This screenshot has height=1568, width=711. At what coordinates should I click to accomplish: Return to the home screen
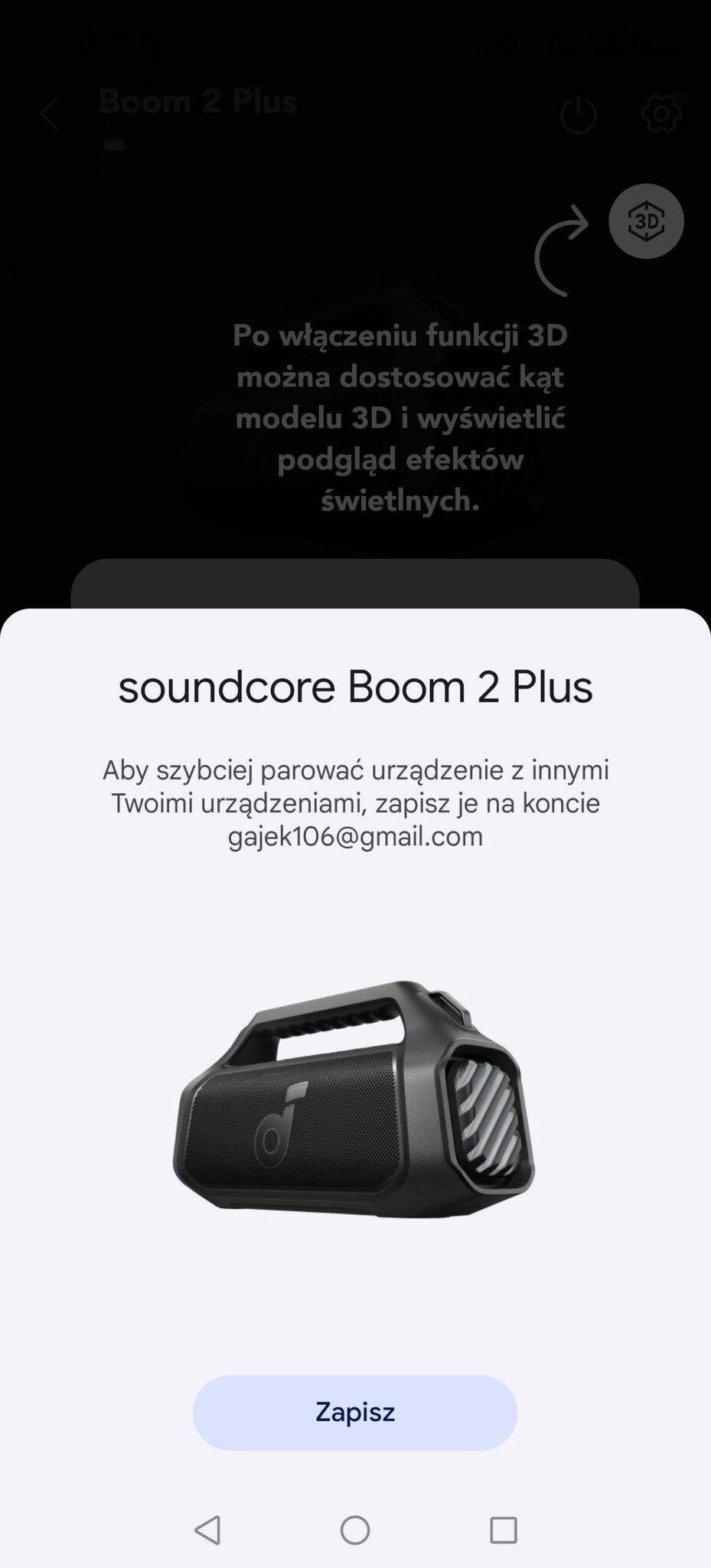(355, 1530)
